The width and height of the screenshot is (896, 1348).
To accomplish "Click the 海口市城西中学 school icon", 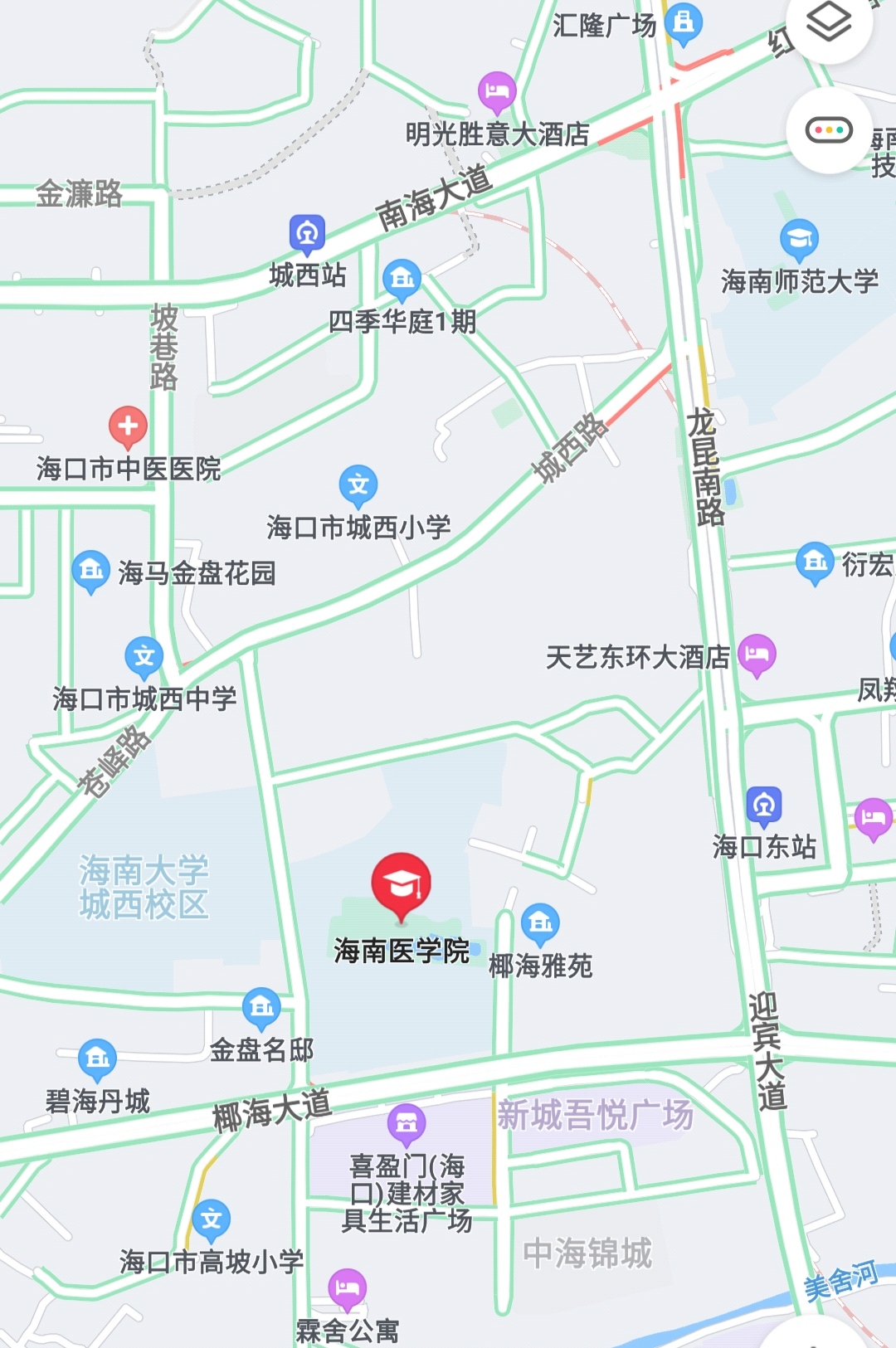I will [143, 656].
